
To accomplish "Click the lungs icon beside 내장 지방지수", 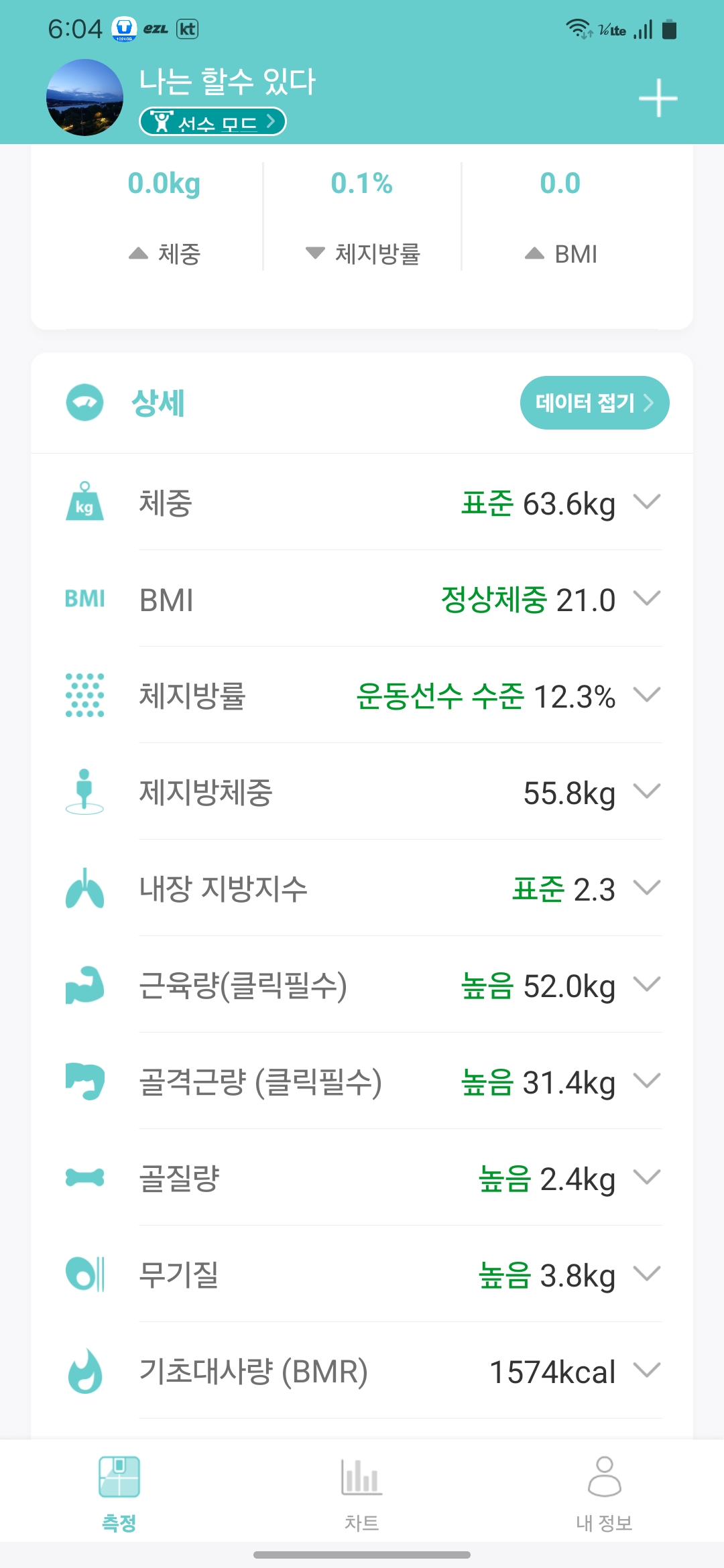I will pyautogui.click(x=85, y=890).
